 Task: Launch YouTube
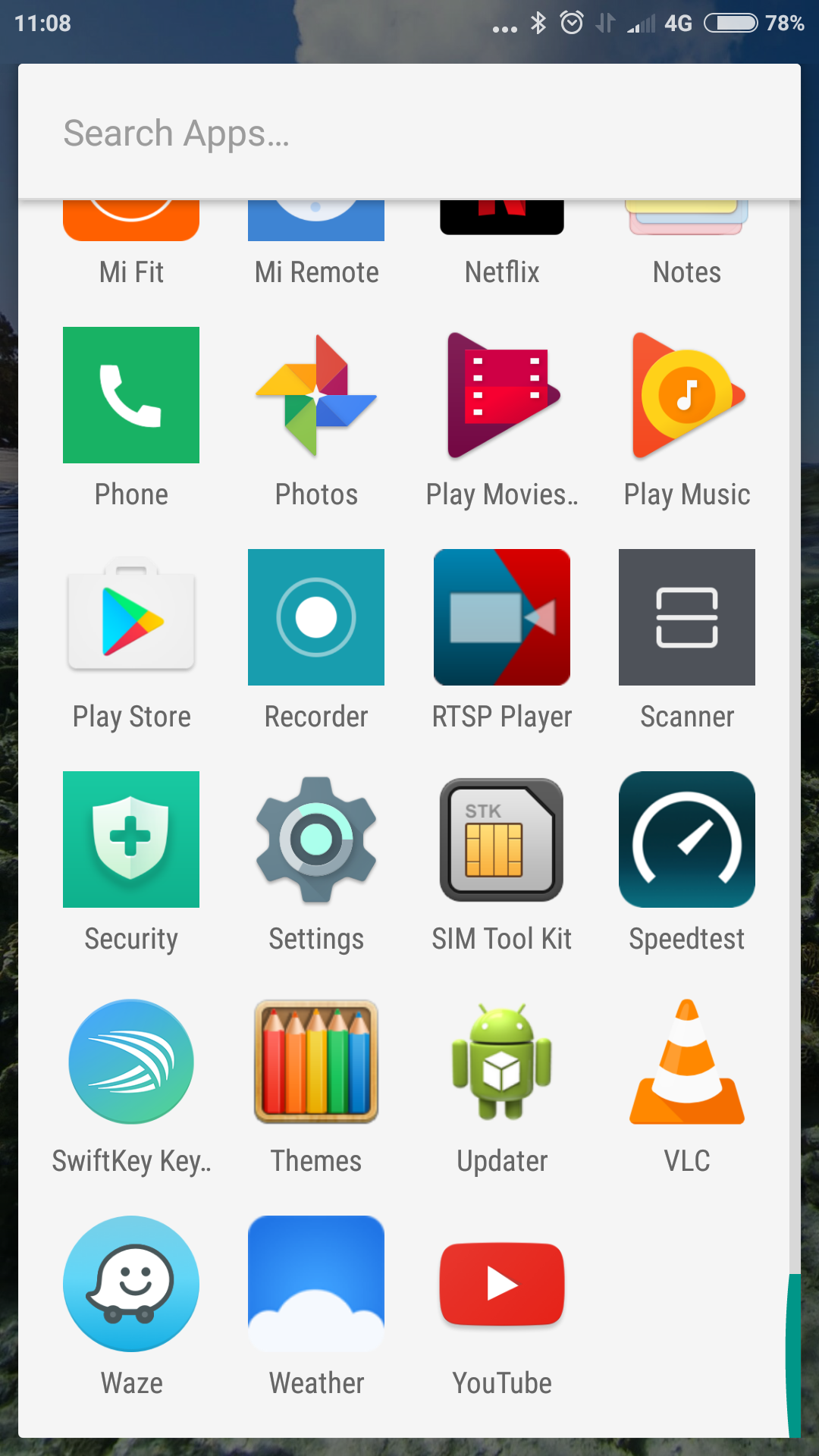click(x=501, y=1284)
